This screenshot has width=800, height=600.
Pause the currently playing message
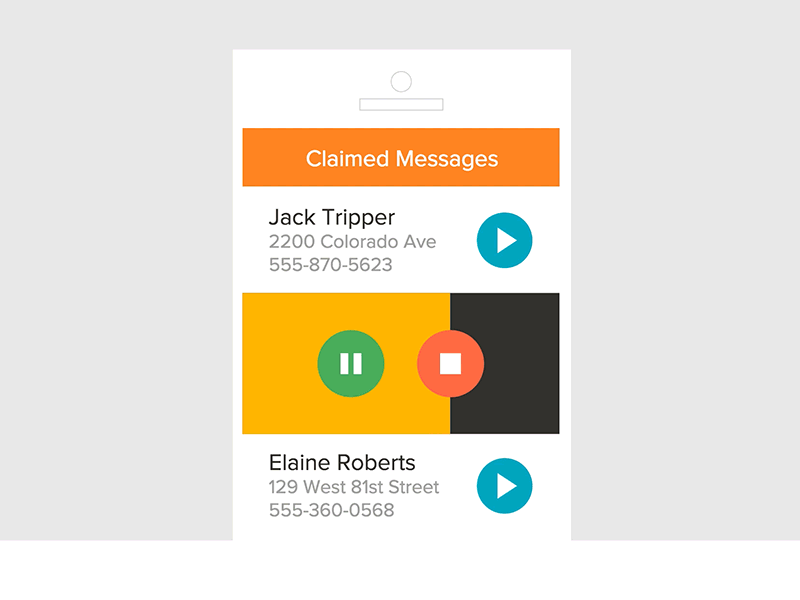351,364
